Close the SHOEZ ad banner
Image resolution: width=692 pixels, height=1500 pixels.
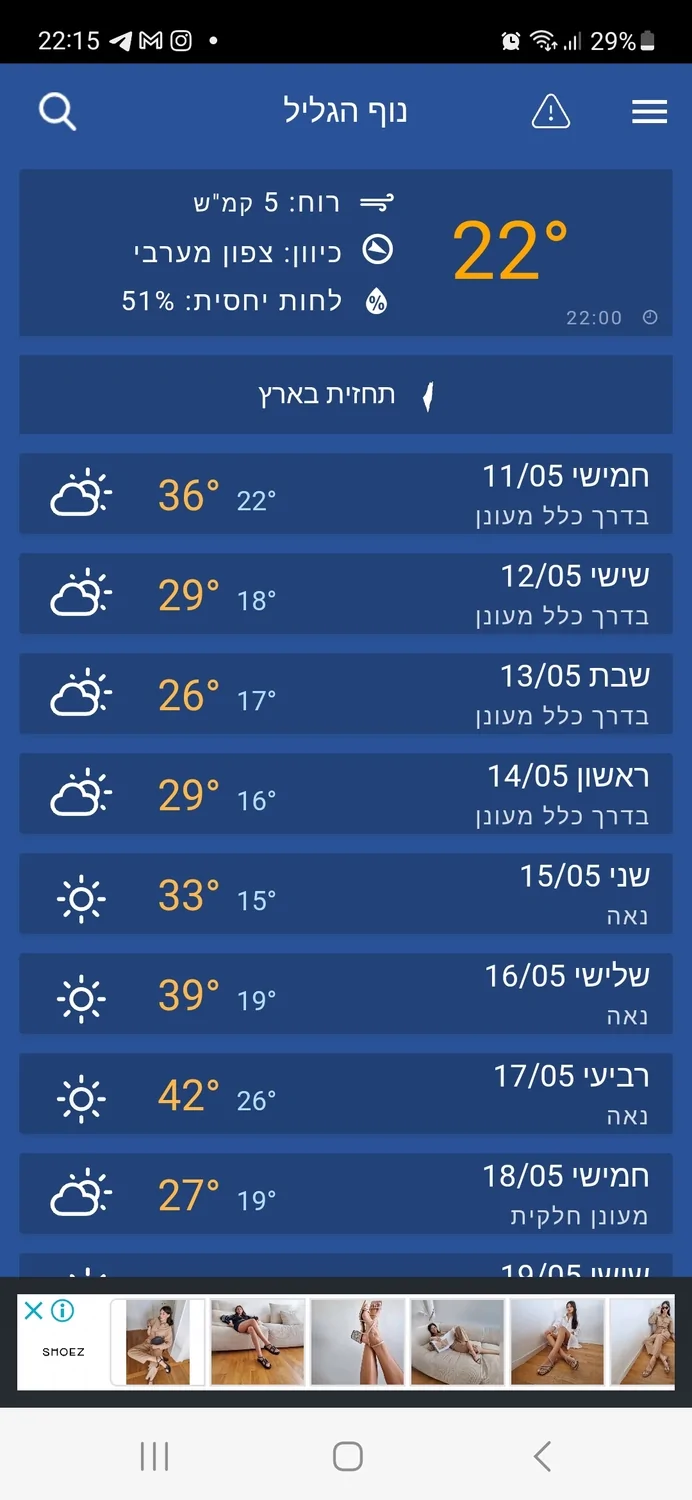coord(33,1310)
